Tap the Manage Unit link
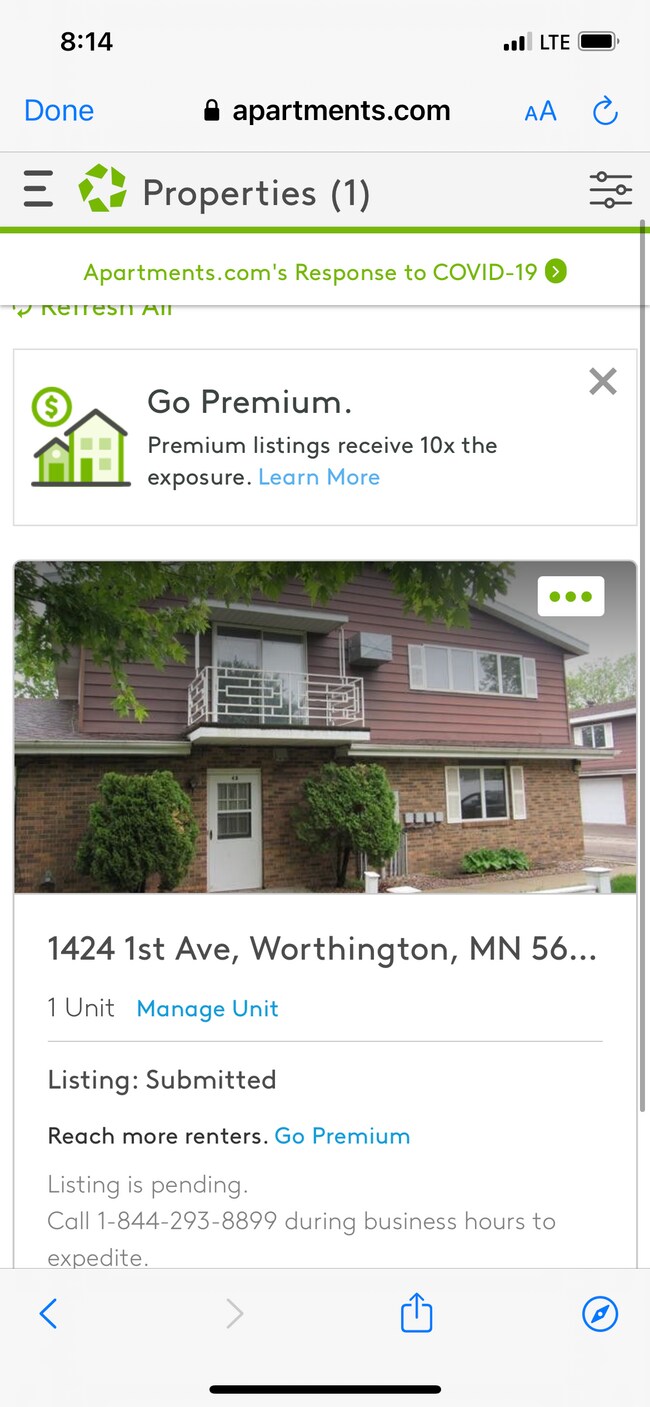Viewport: 650px width, 1407px height. click(x=207, y=1008)
